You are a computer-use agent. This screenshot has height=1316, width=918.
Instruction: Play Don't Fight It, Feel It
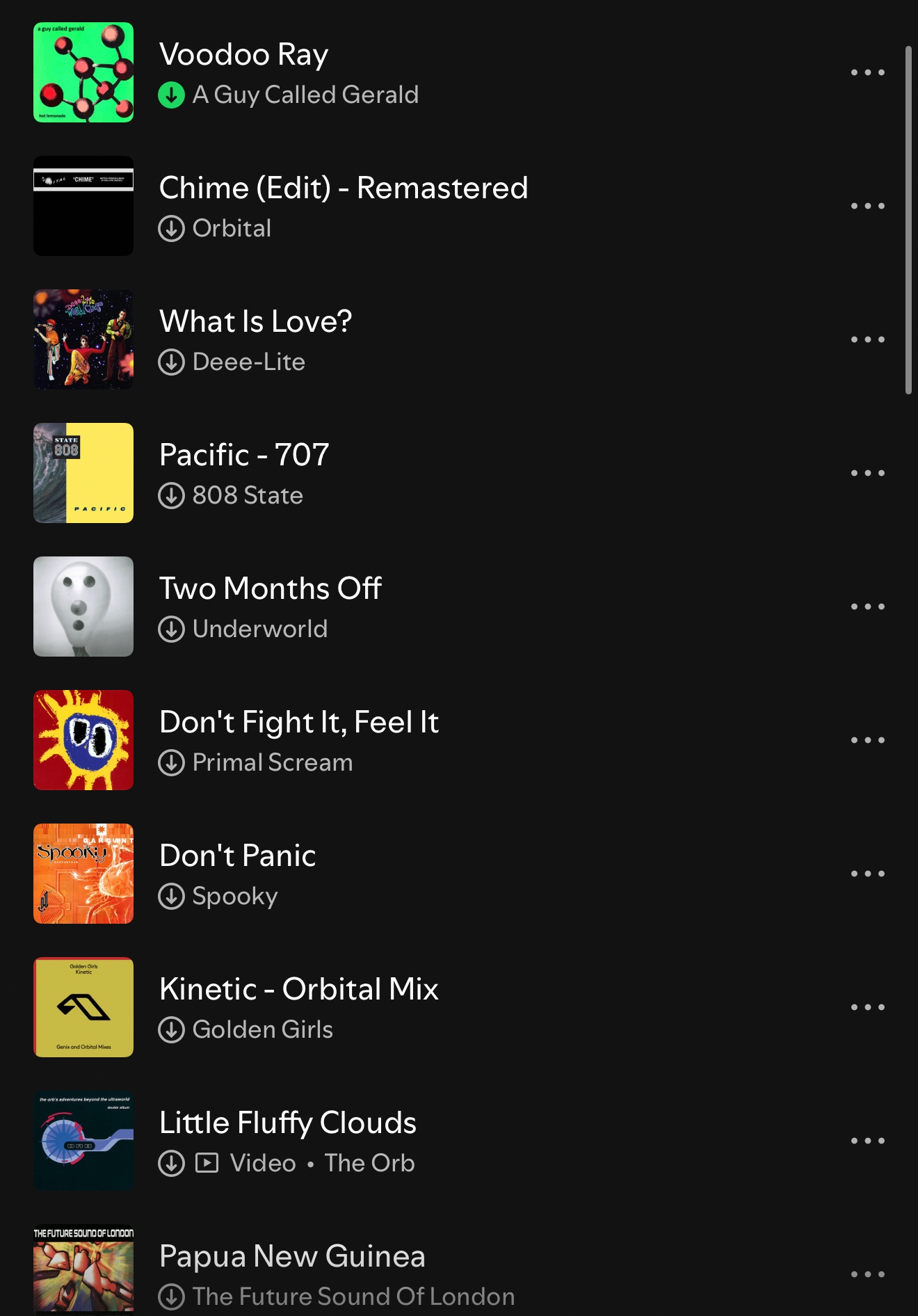(x=298, y=723)
